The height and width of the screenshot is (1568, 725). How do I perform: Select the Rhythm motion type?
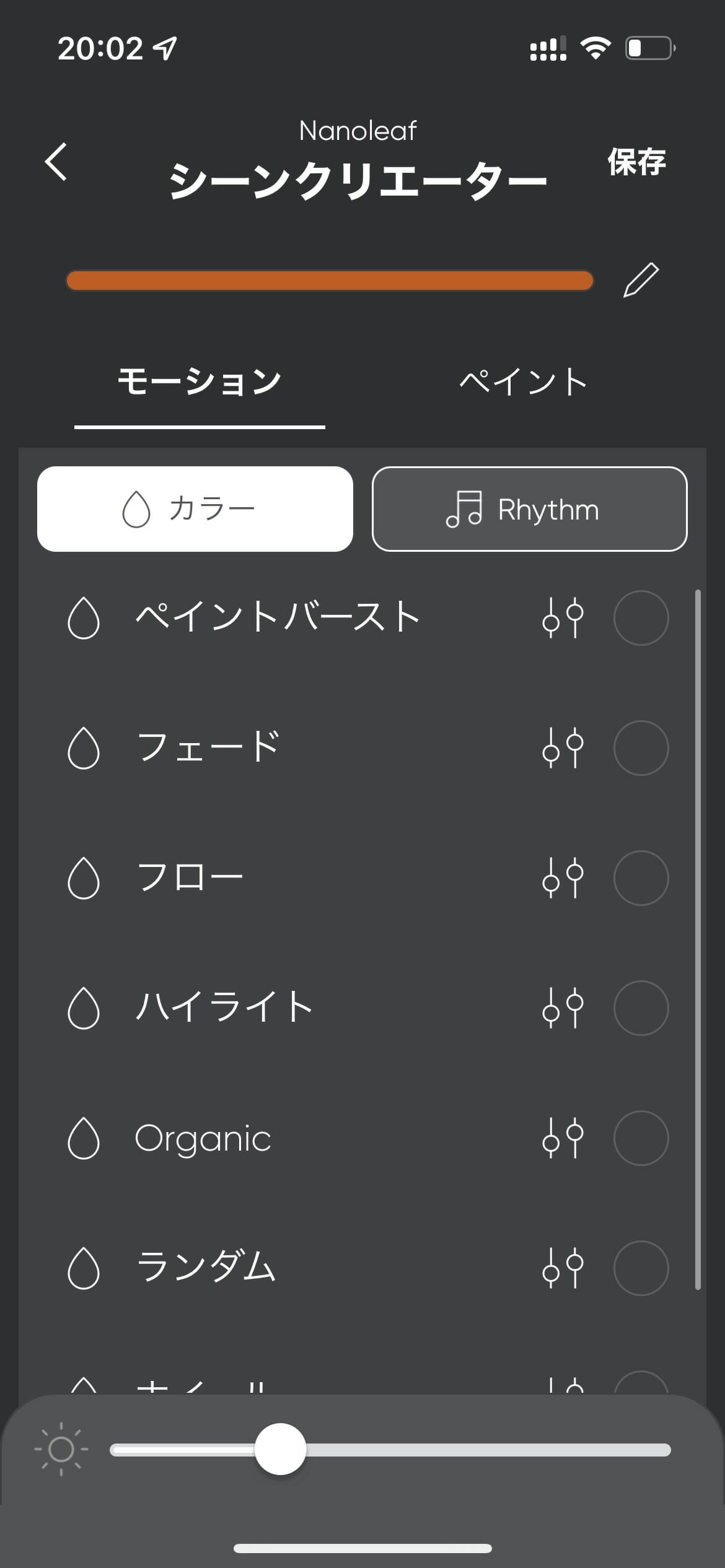coord(530,509)
